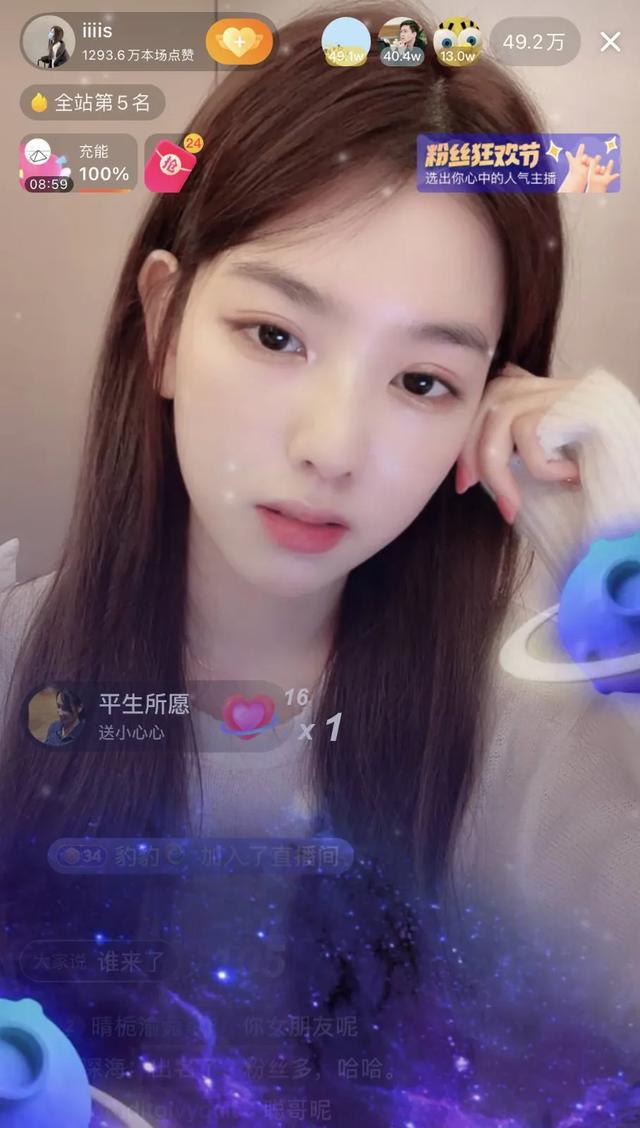Image resolution: width=640 pixels, height=1128 pixels.
Task: Open the 充能 100% energy widget
Action: [78, 164]
